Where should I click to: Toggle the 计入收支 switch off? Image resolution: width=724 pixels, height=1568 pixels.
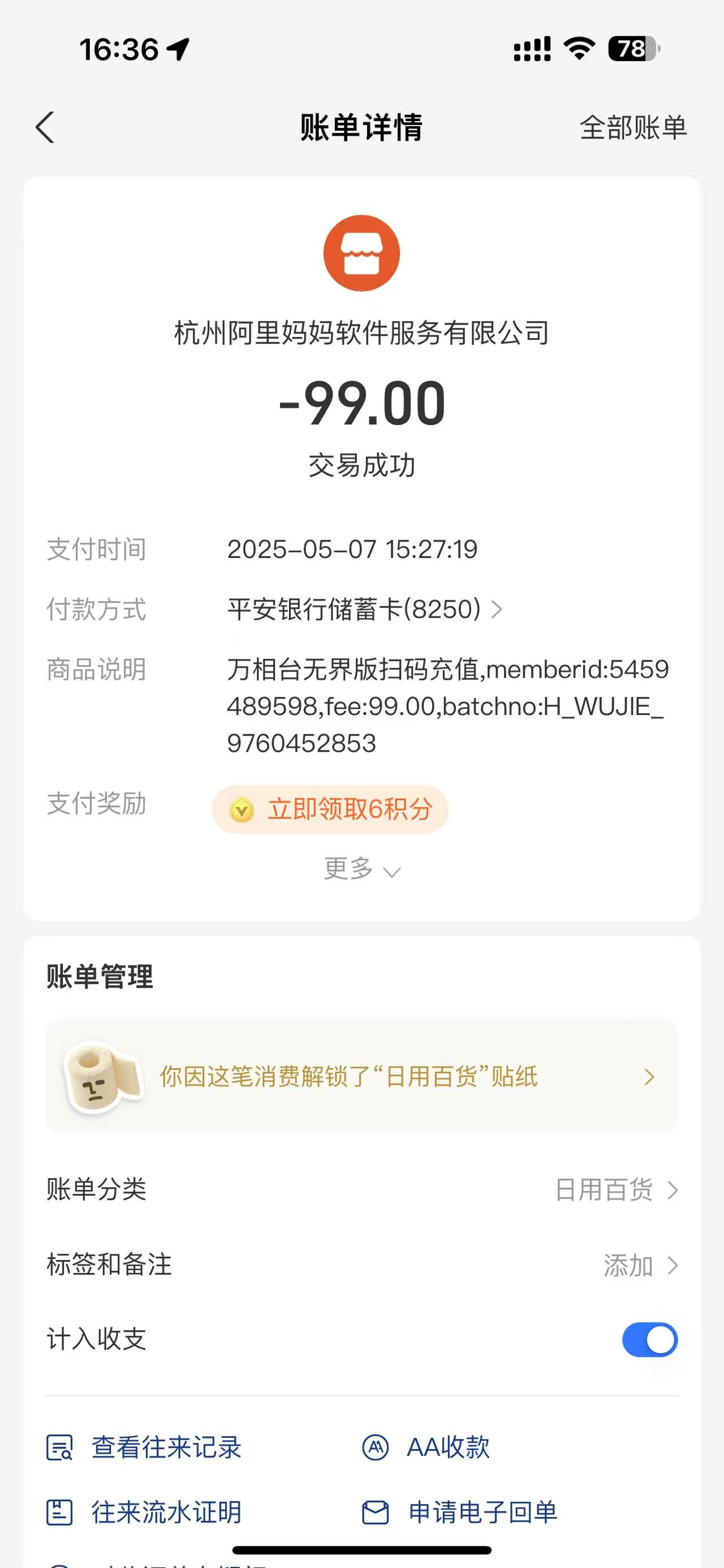tap(649, 1340)
